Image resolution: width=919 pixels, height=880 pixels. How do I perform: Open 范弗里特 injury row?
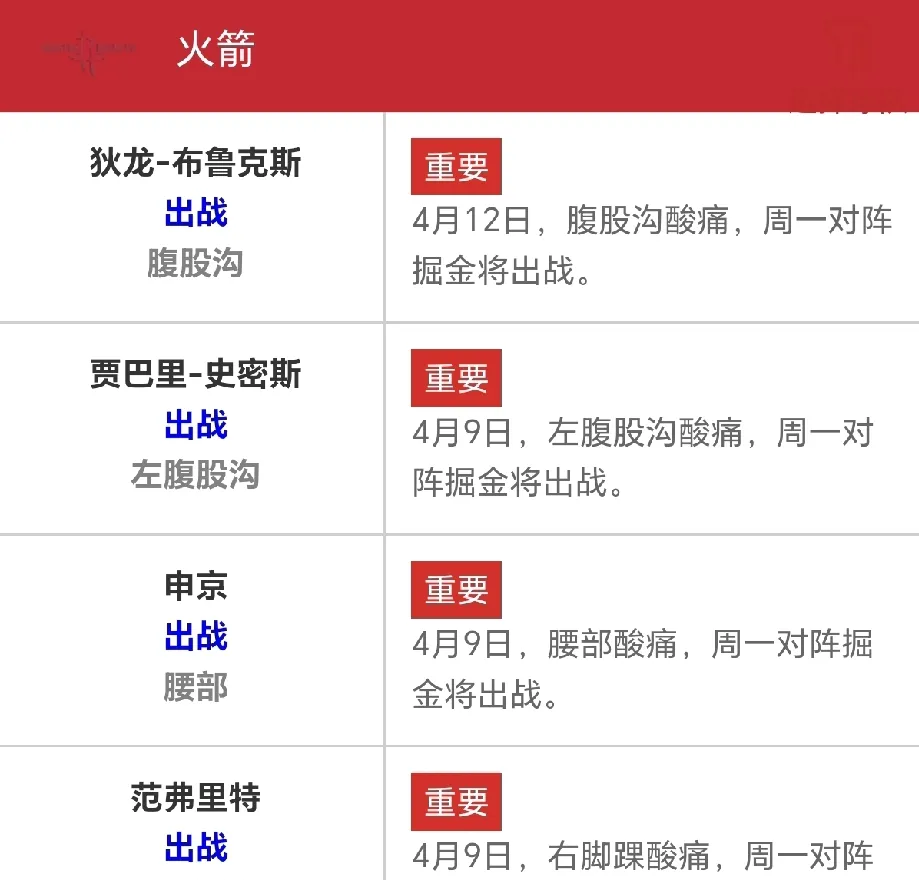click(195, 799)
